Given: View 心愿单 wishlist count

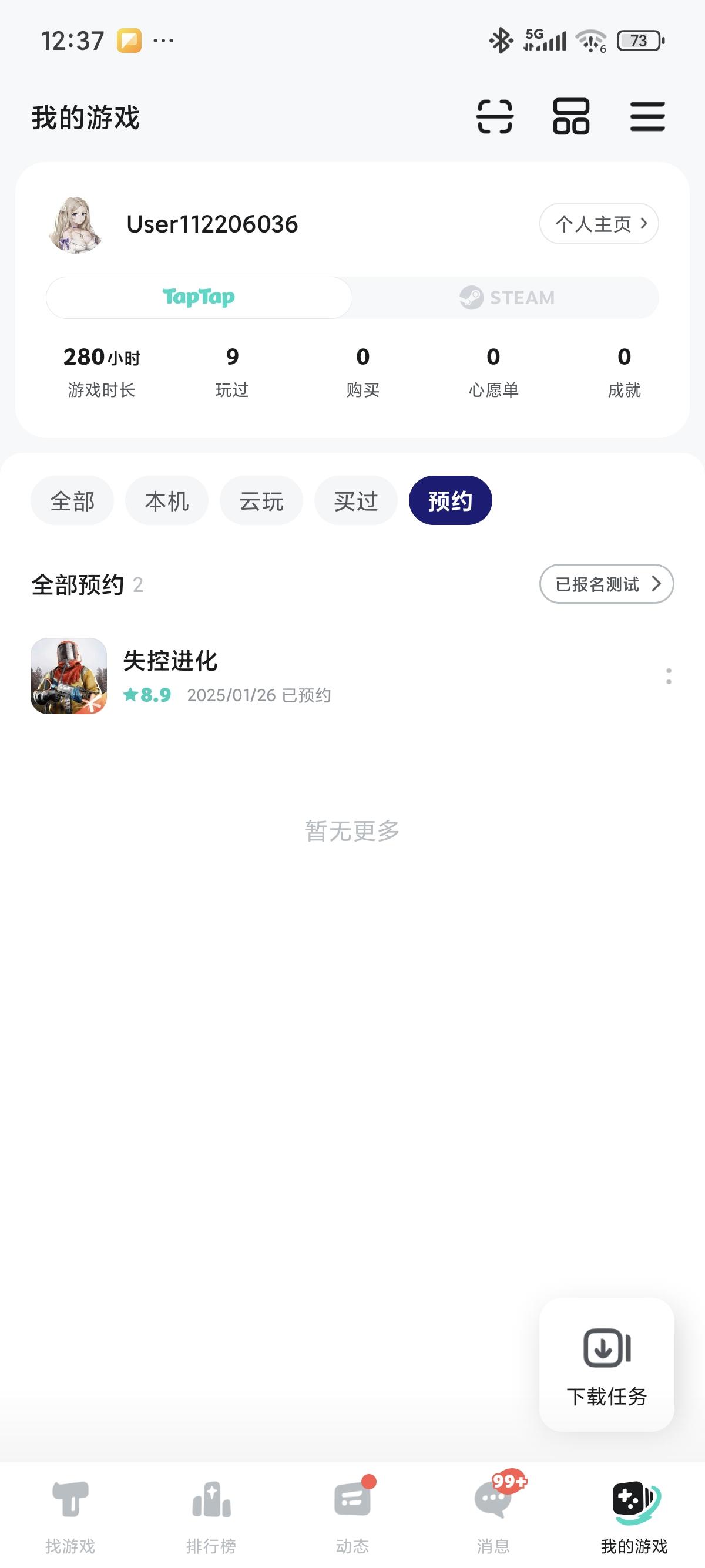Looking at the screenshot, I should point(493,371).
